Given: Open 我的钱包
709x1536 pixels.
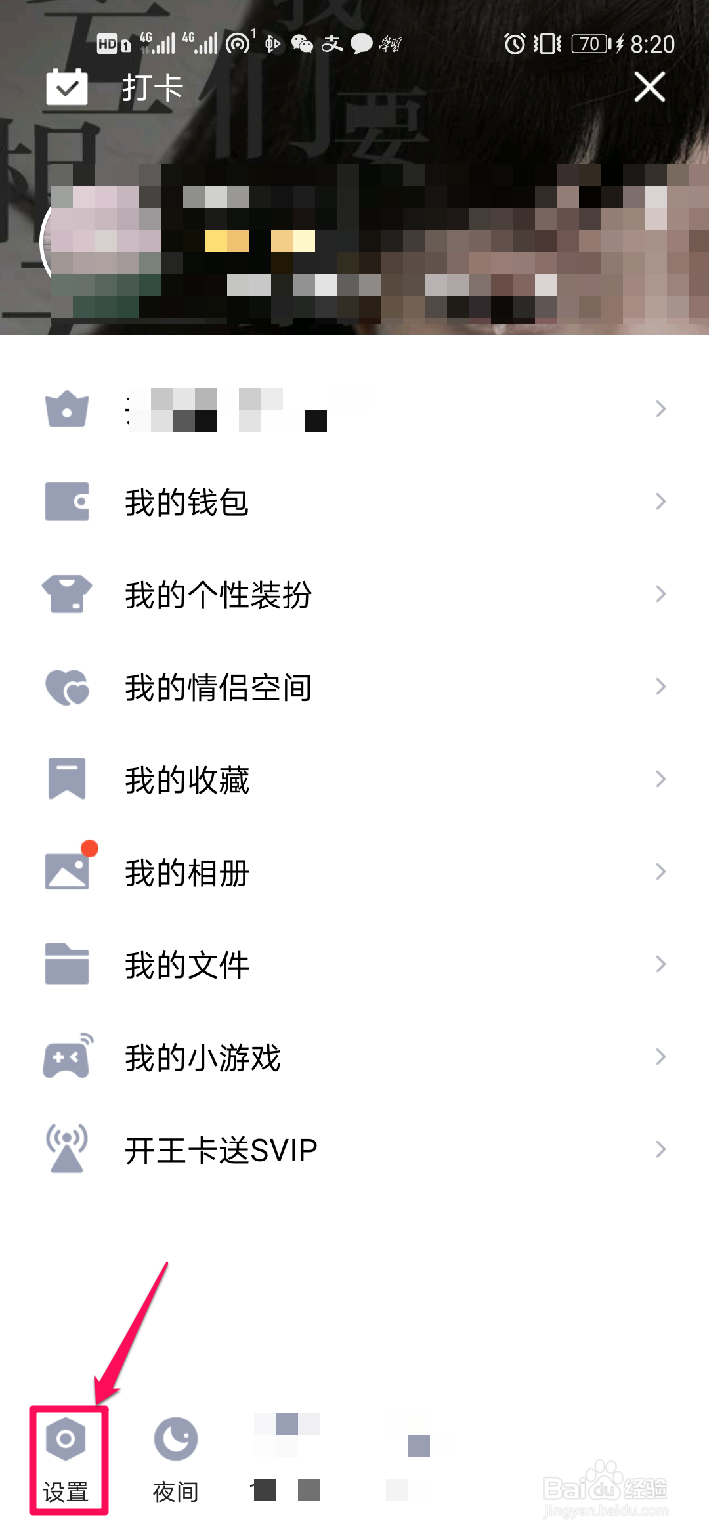Looking at the screenshot, I should pos(354,502).
